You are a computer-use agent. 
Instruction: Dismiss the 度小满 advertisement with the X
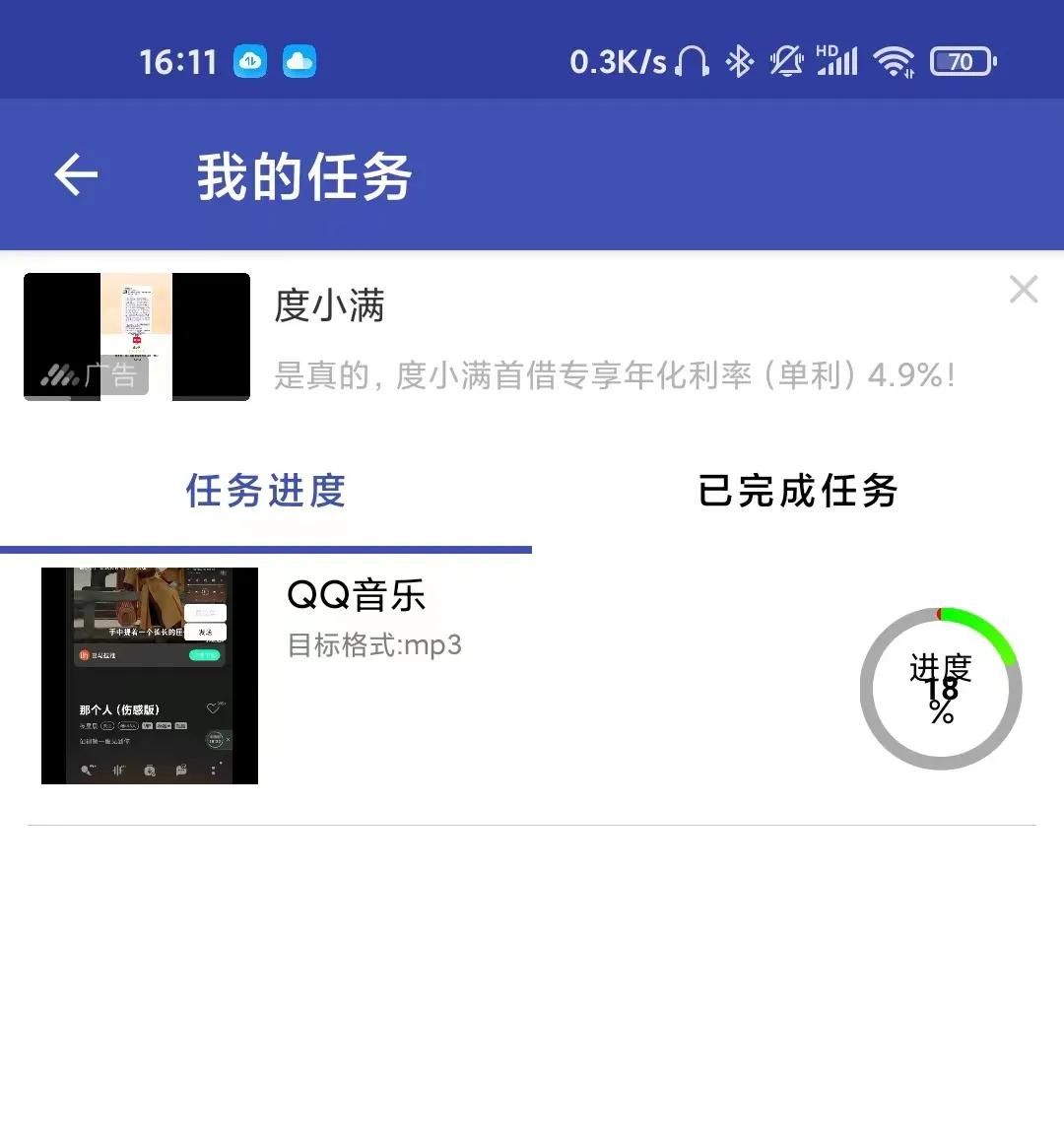(x=1024, y=289)
